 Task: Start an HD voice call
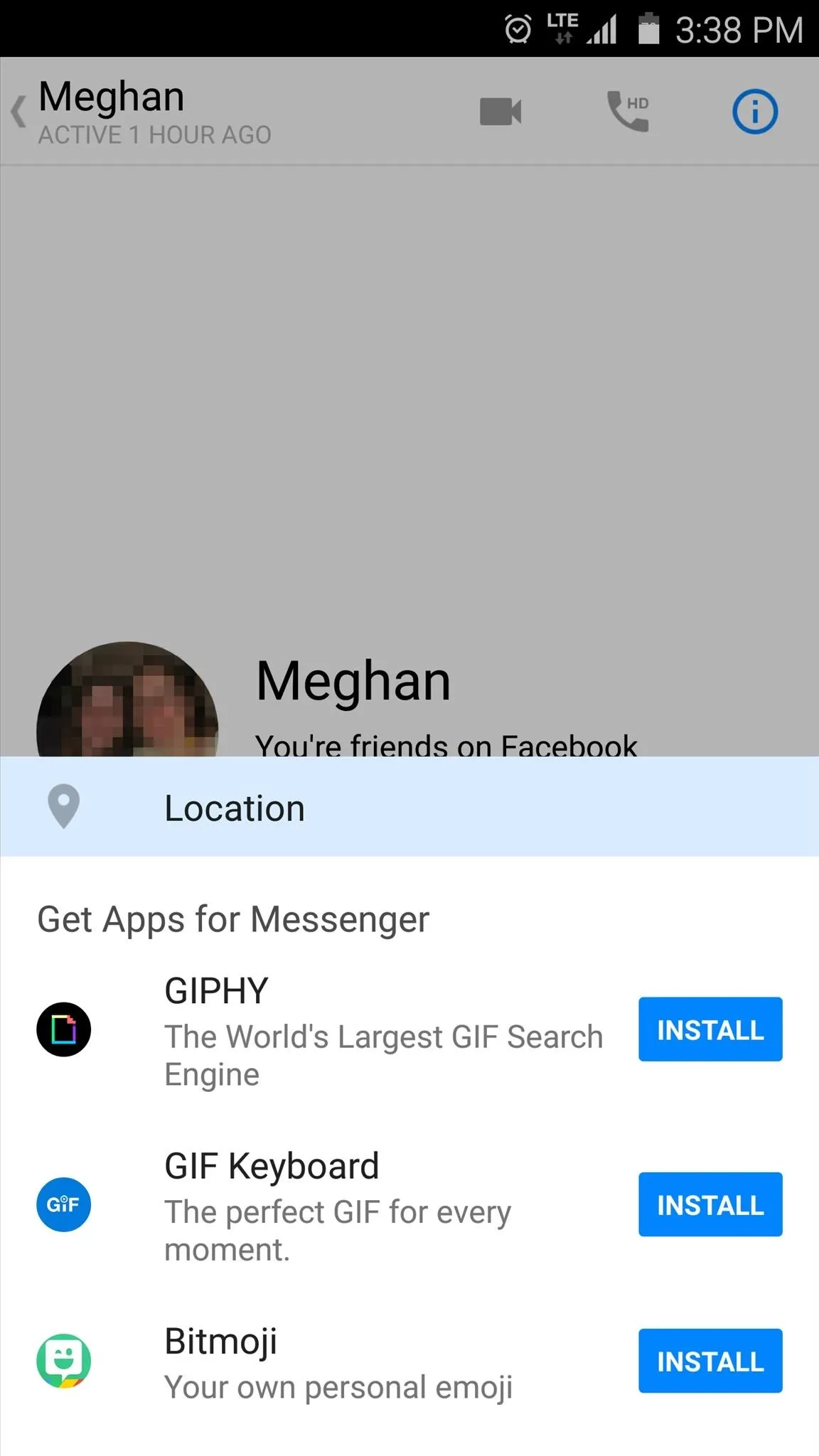[x=628, y=111]
